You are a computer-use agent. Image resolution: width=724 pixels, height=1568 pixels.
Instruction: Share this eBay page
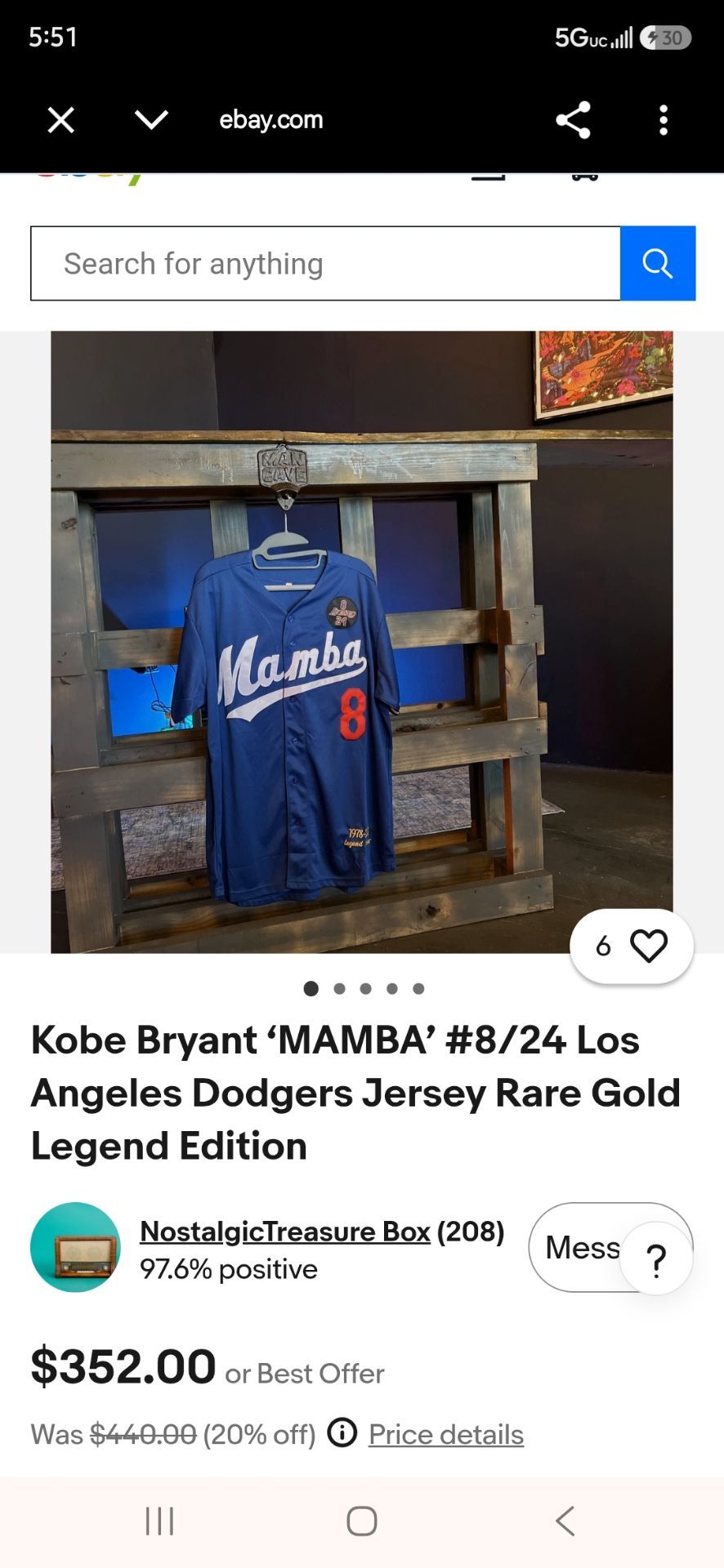point(573,120)
